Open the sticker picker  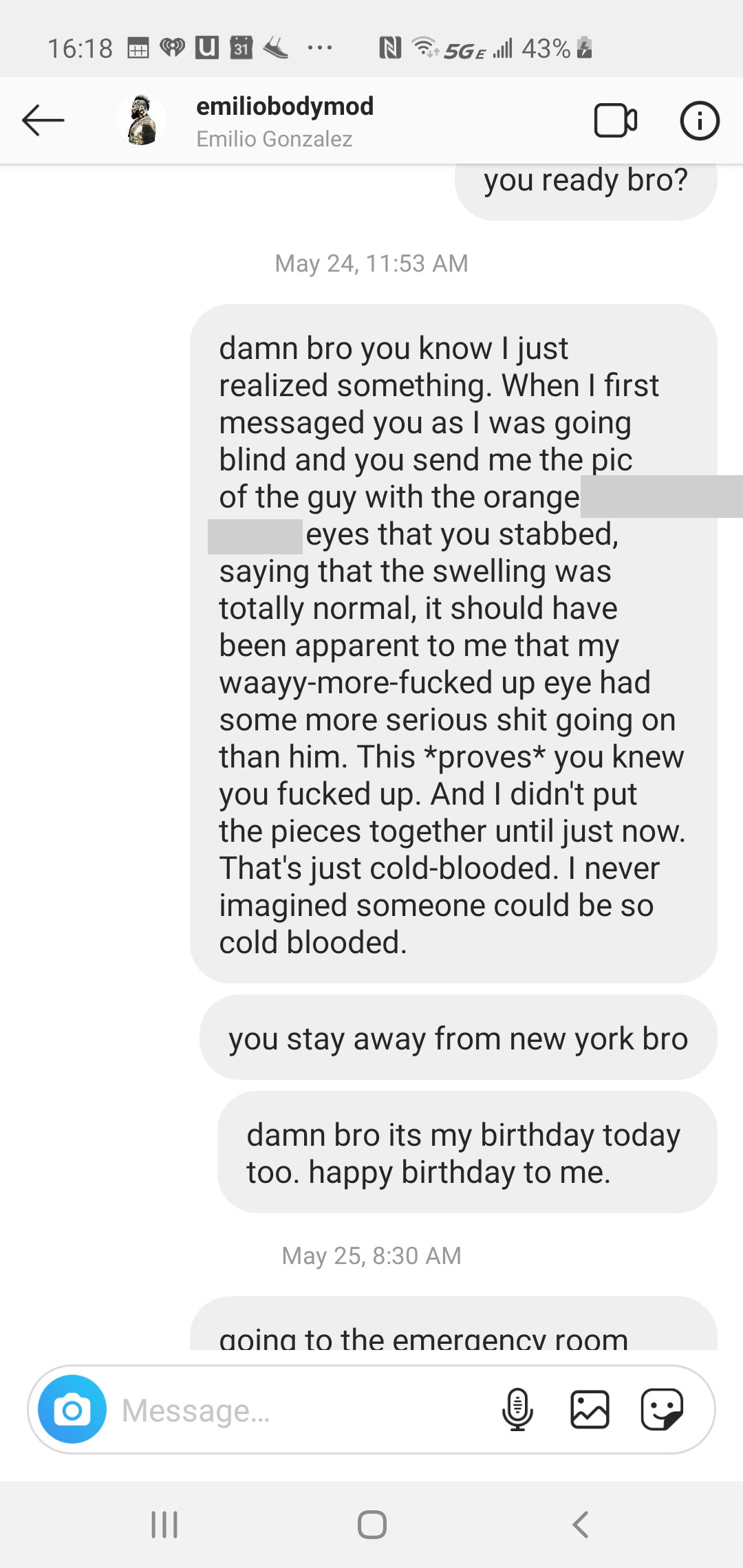[661, 1409]
